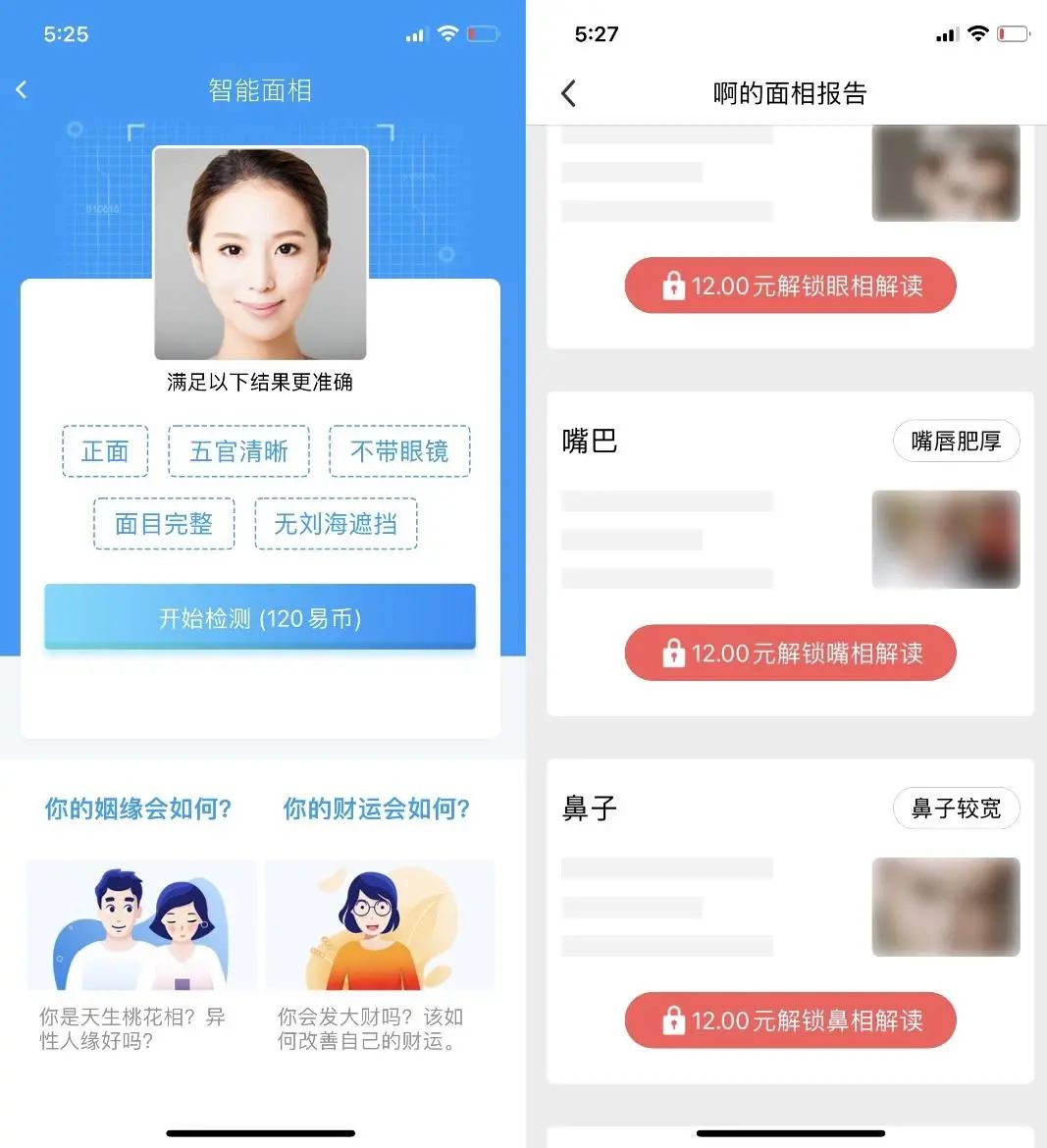Toggle the 五官清晰 requirement chip
Image resolution: width=1047 pixels, height=1148 pixels.
pos(238,451)
